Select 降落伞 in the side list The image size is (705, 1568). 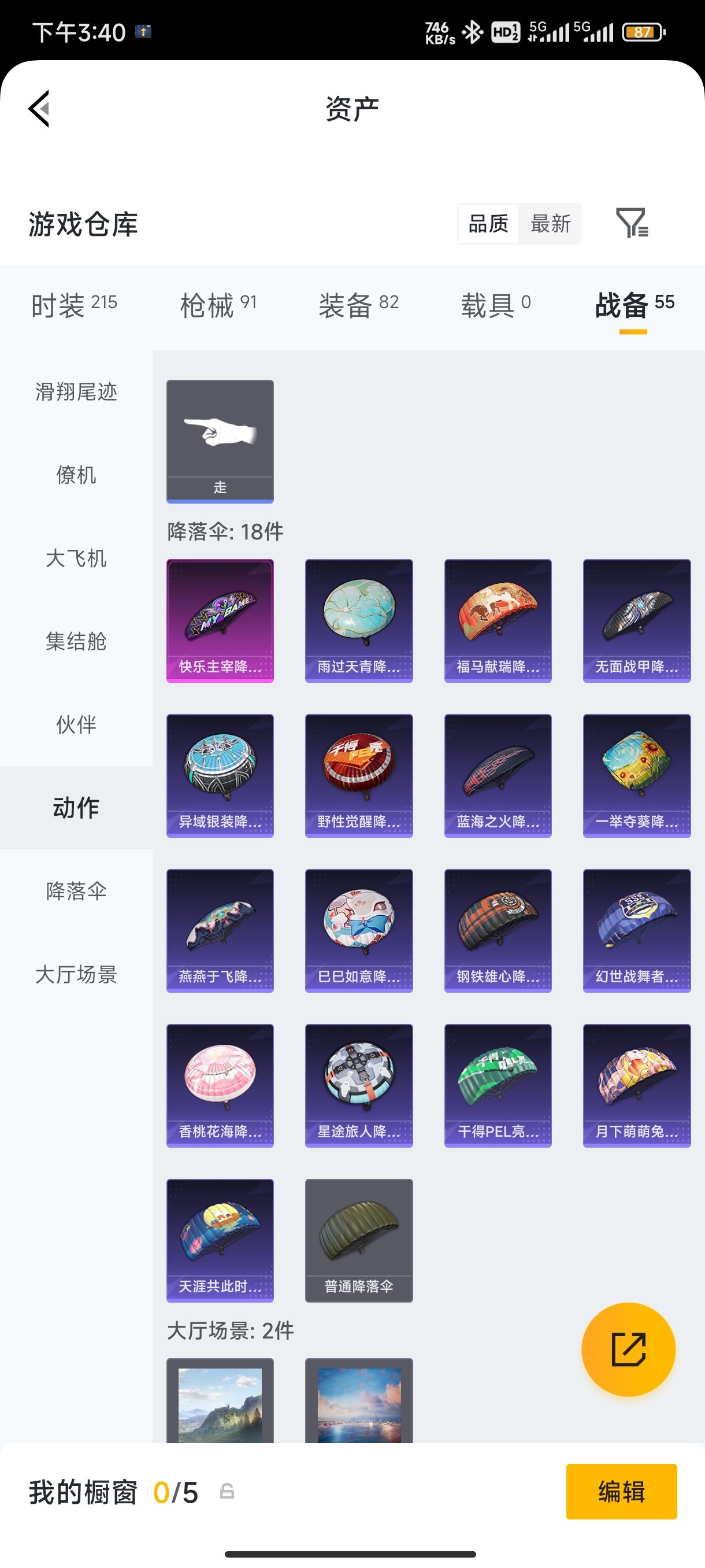click(76, 891)
